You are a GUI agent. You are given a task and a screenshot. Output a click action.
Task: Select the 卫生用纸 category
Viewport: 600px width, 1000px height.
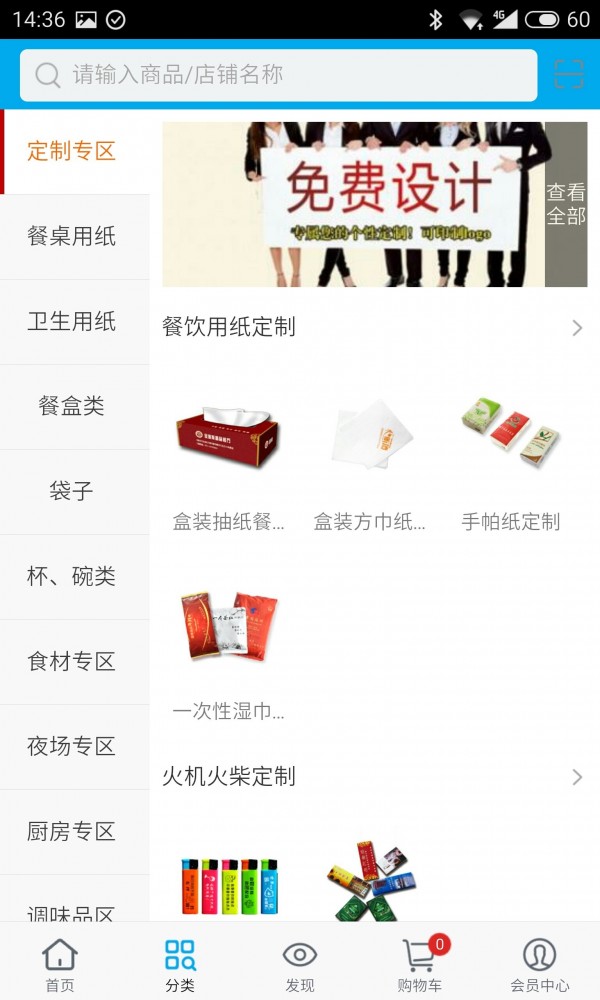click(x=72, y=322)
